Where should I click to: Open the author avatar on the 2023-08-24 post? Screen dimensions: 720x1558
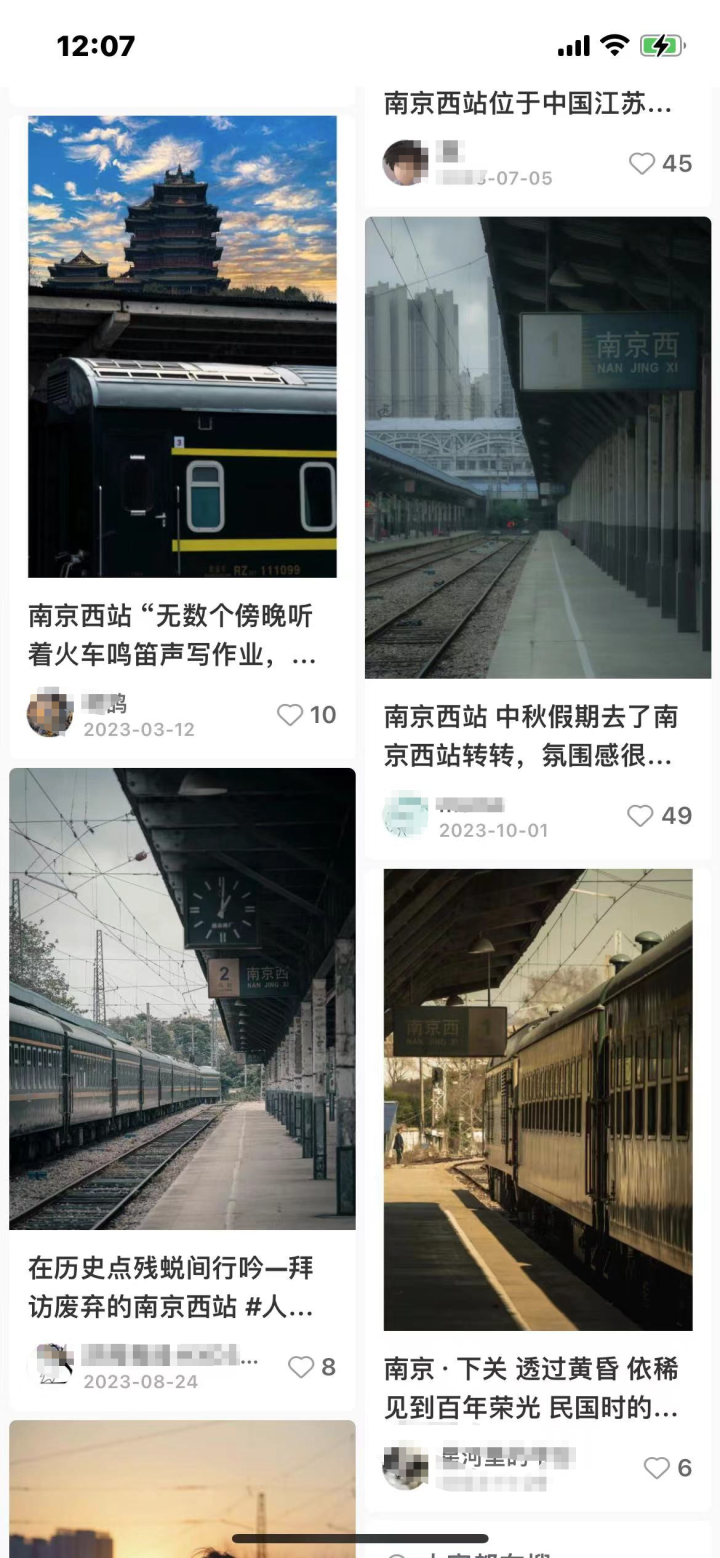pyautogui.click(x=54, y=1366)
